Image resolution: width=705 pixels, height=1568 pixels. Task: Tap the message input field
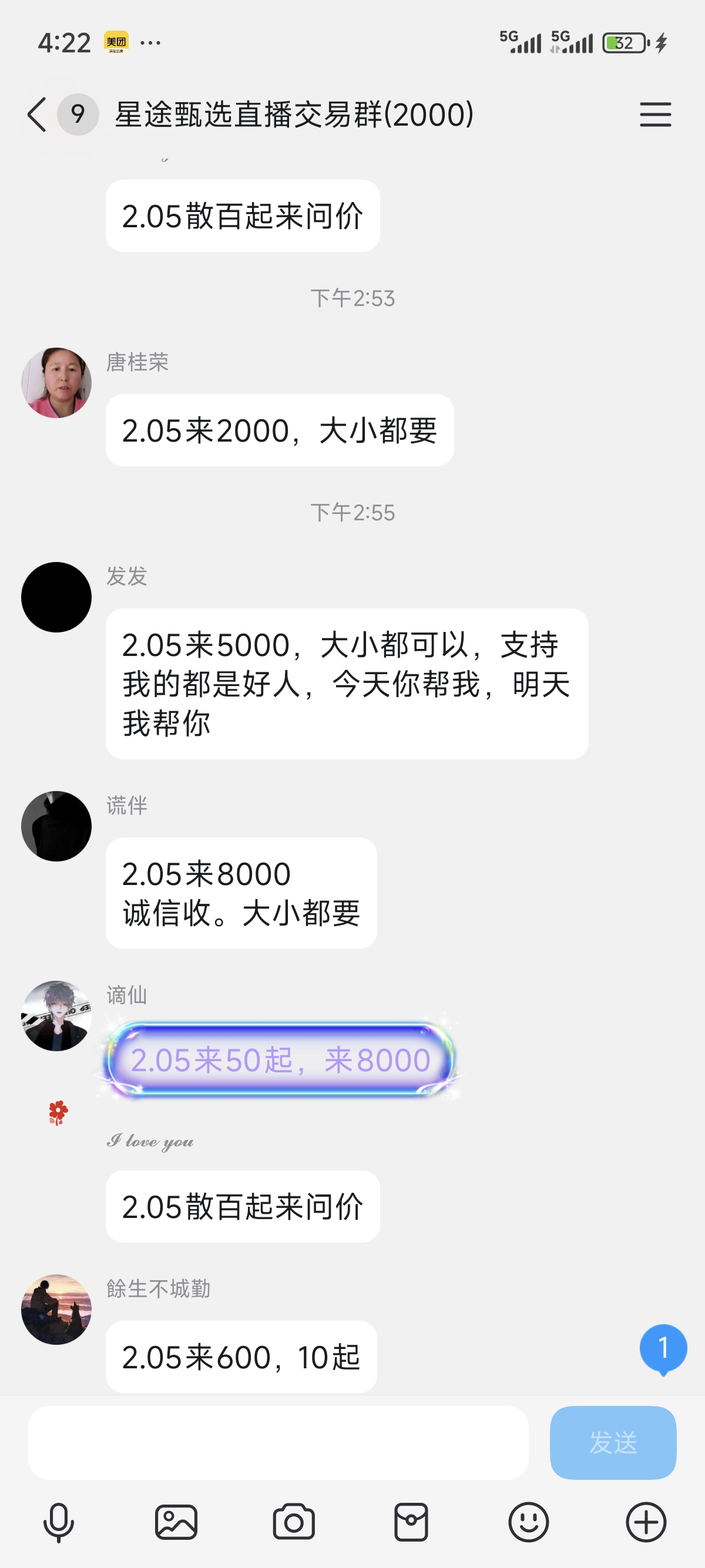click(278, 1442)
